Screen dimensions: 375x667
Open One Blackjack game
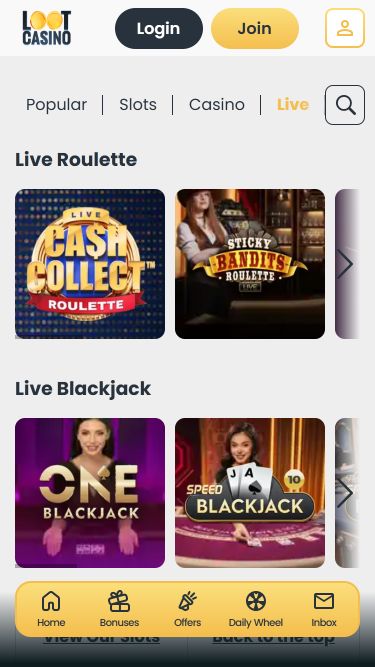pos(90,493)
